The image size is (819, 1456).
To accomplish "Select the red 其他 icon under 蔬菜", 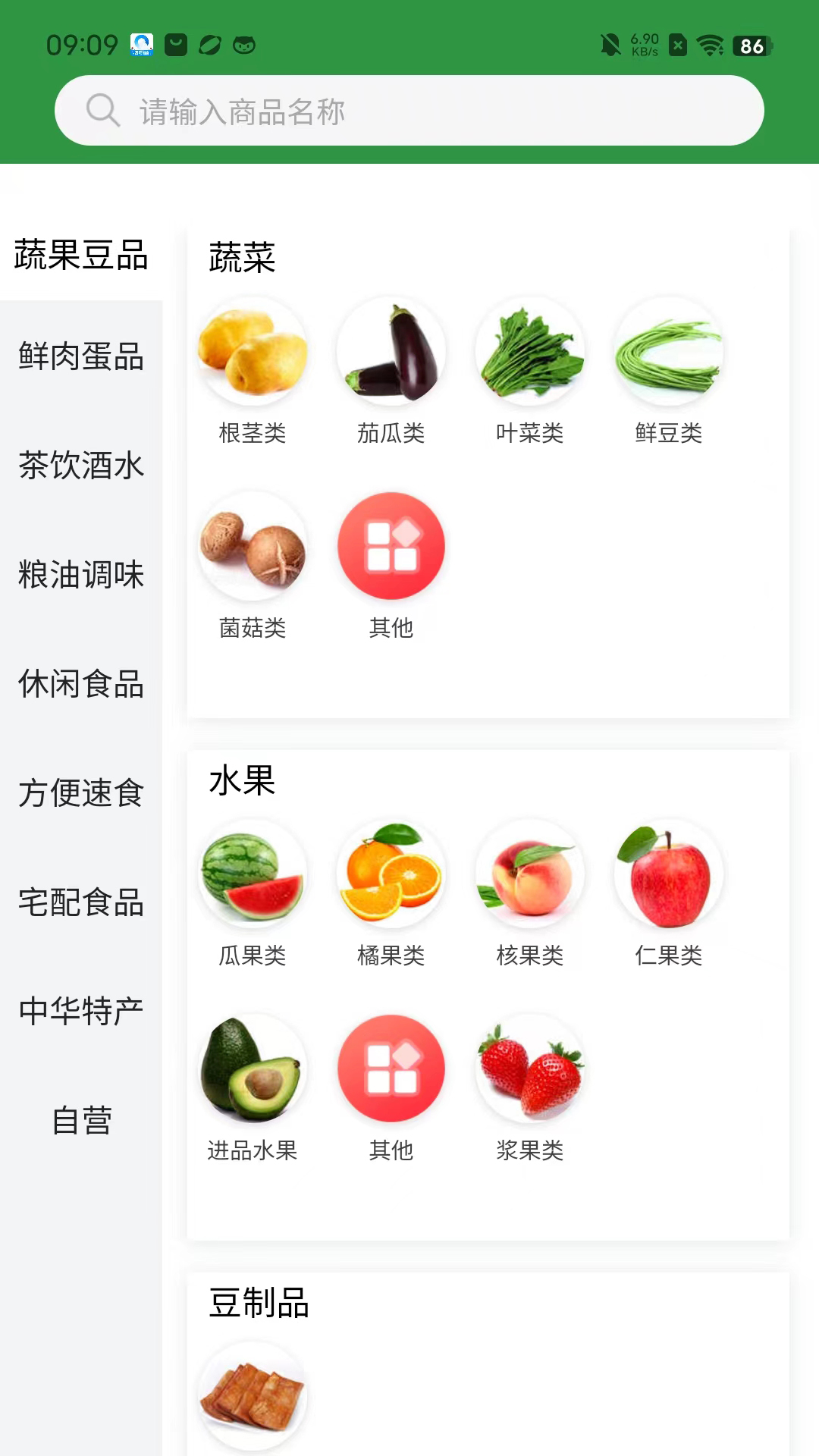I will pyautogui.click(x=391, y=546).
